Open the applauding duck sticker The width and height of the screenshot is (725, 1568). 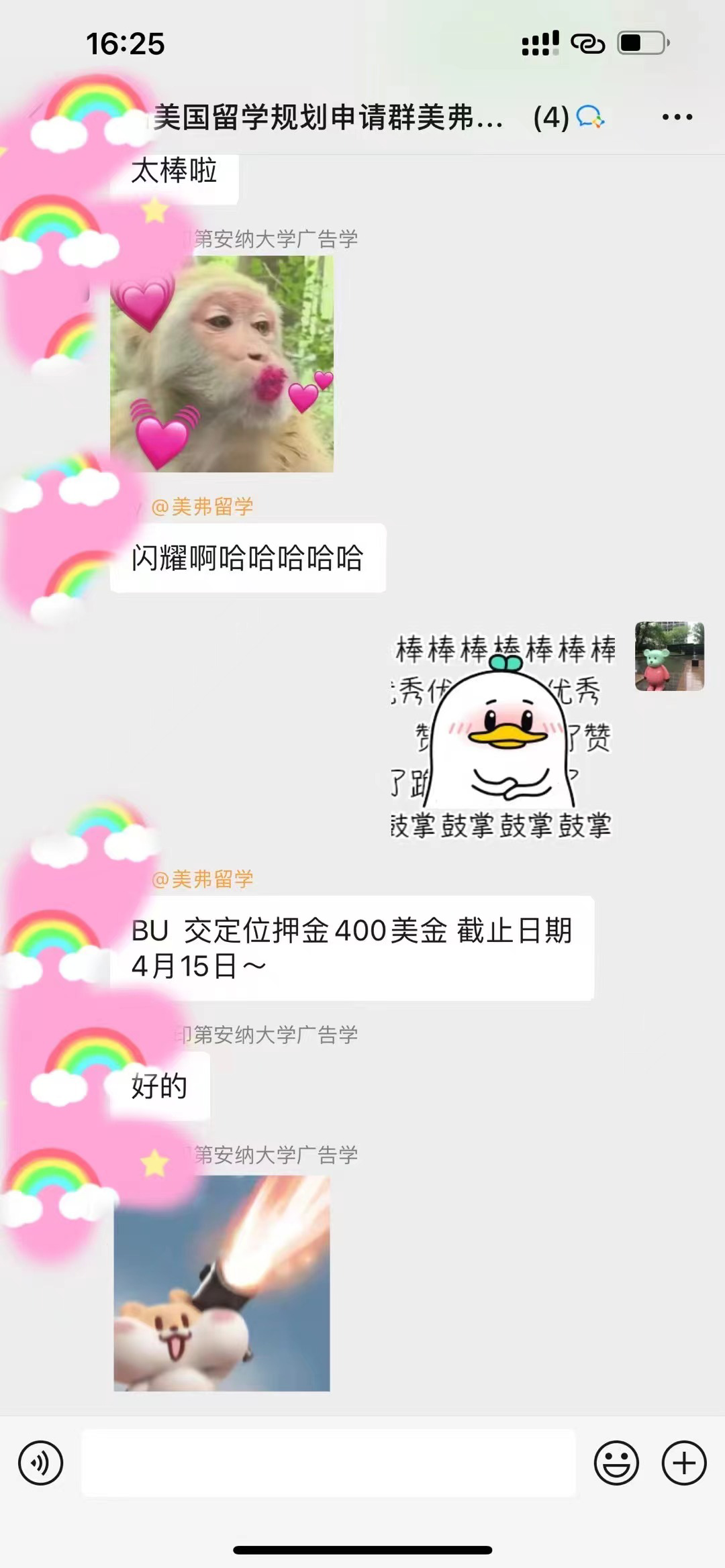coord(502,733)
